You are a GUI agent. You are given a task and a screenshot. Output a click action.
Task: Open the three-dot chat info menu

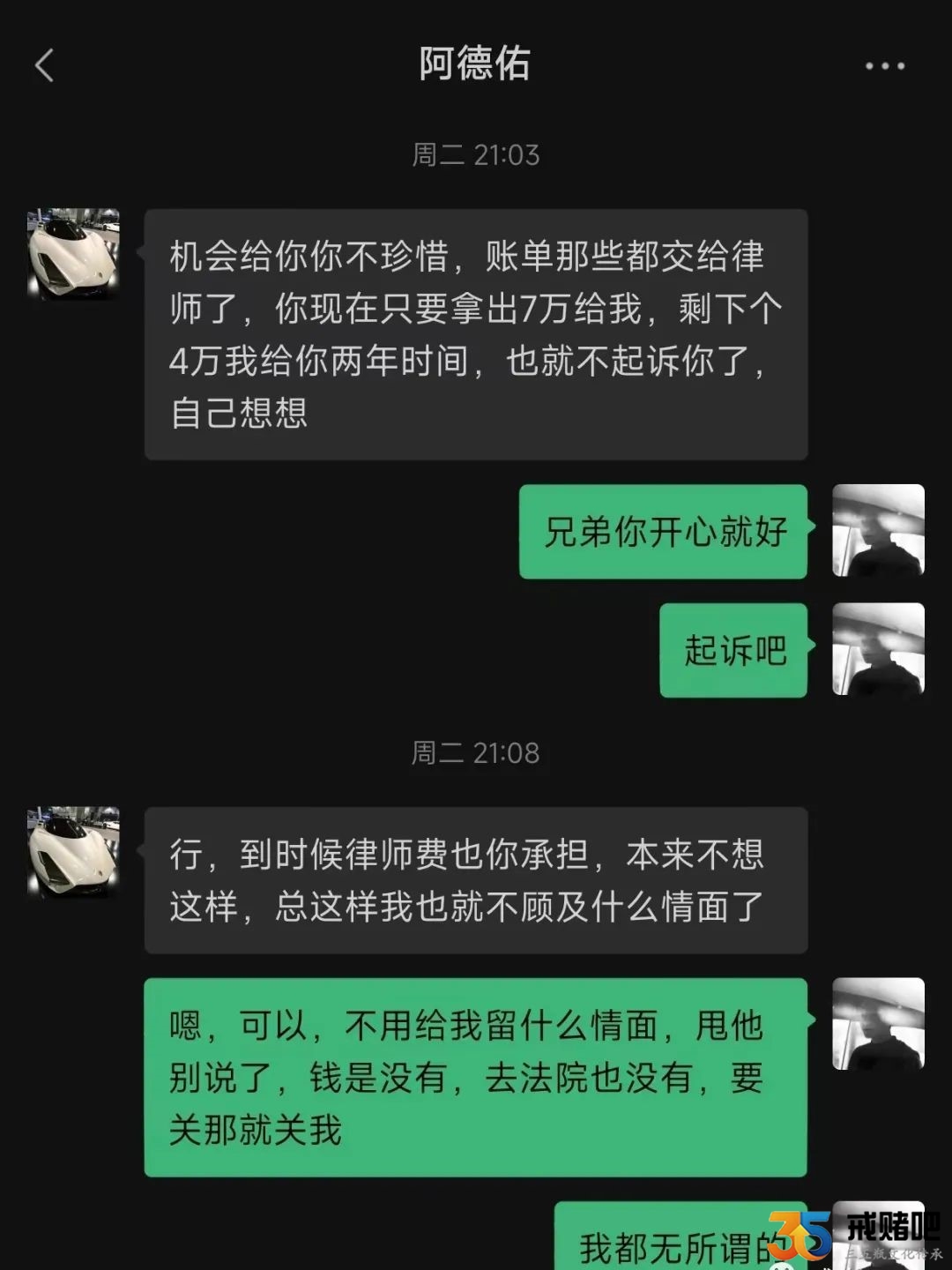[x=884, y=66]
